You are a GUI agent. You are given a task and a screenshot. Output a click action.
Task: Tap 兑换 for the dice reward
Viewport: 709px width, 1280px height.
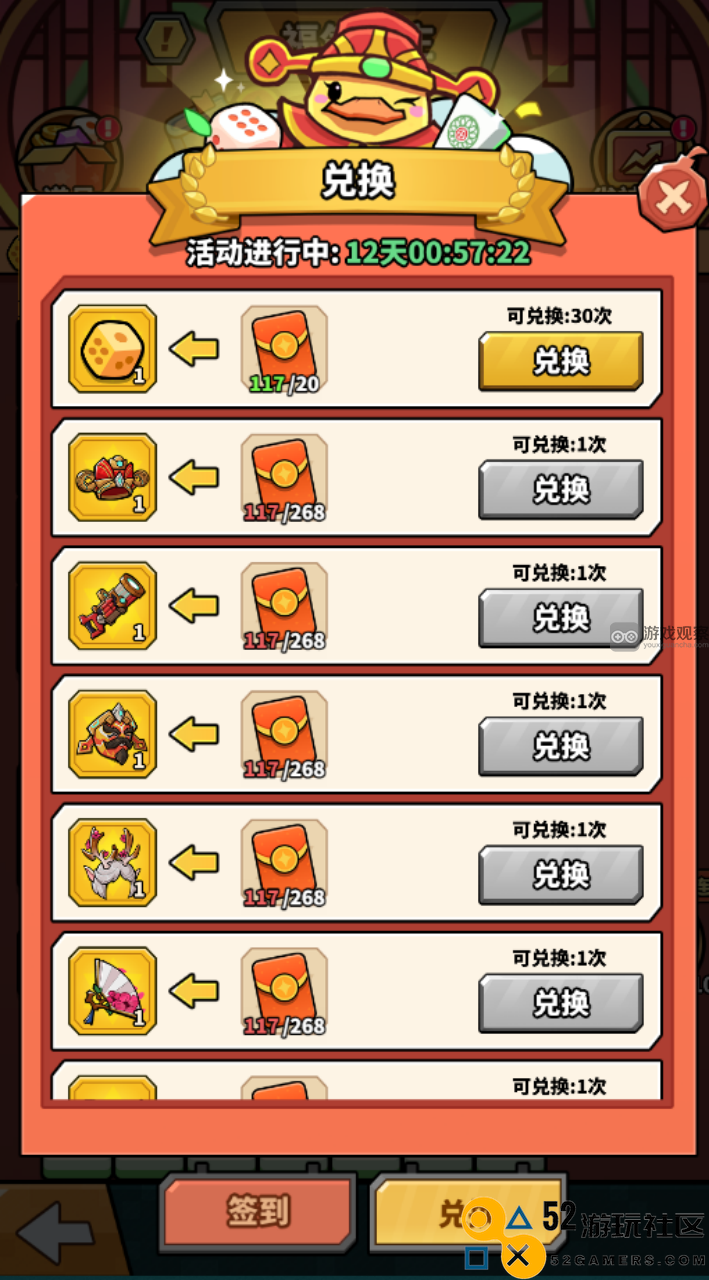click(561, 361)
